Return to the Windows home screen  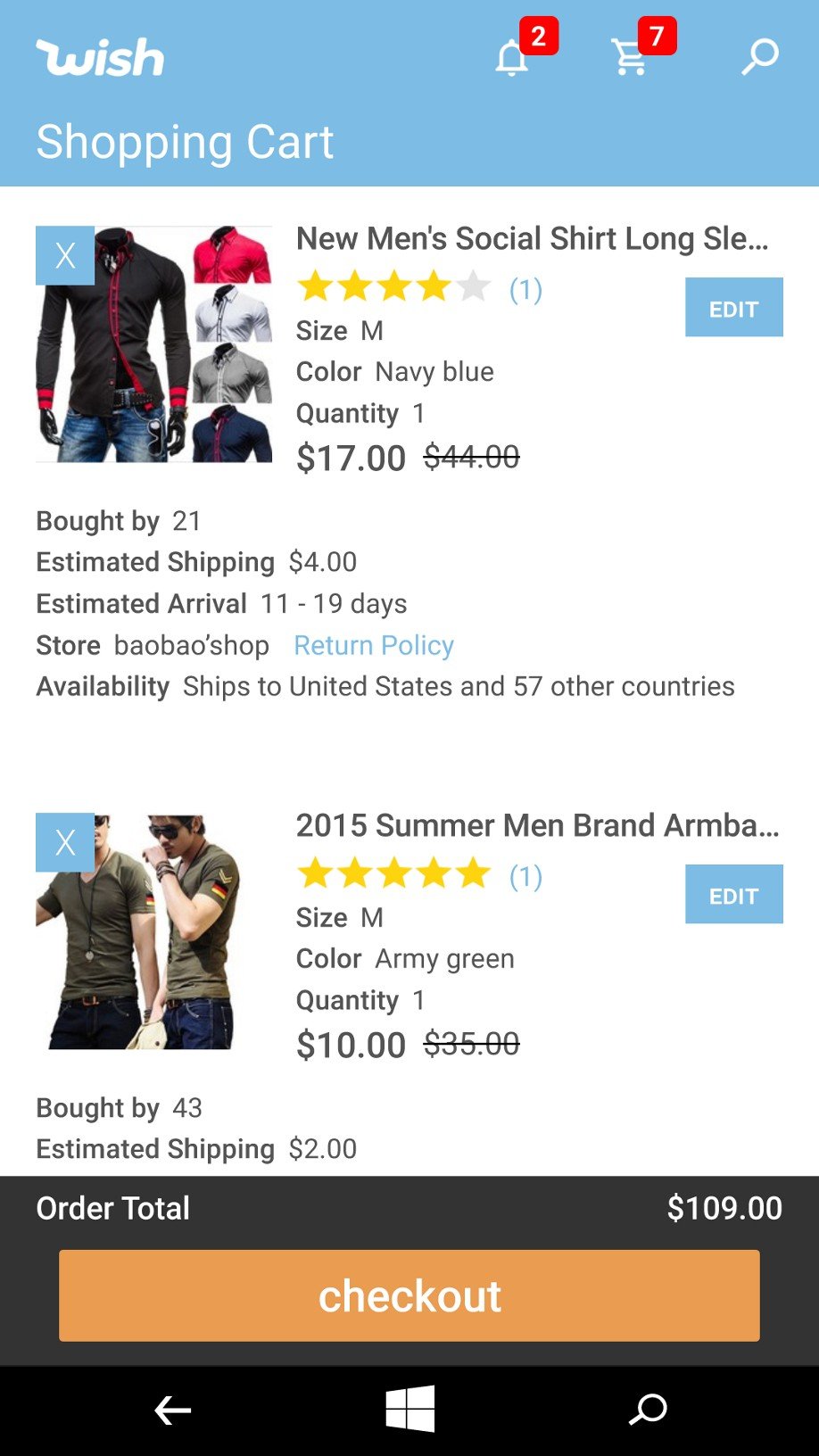click(x=409, y=1410)
